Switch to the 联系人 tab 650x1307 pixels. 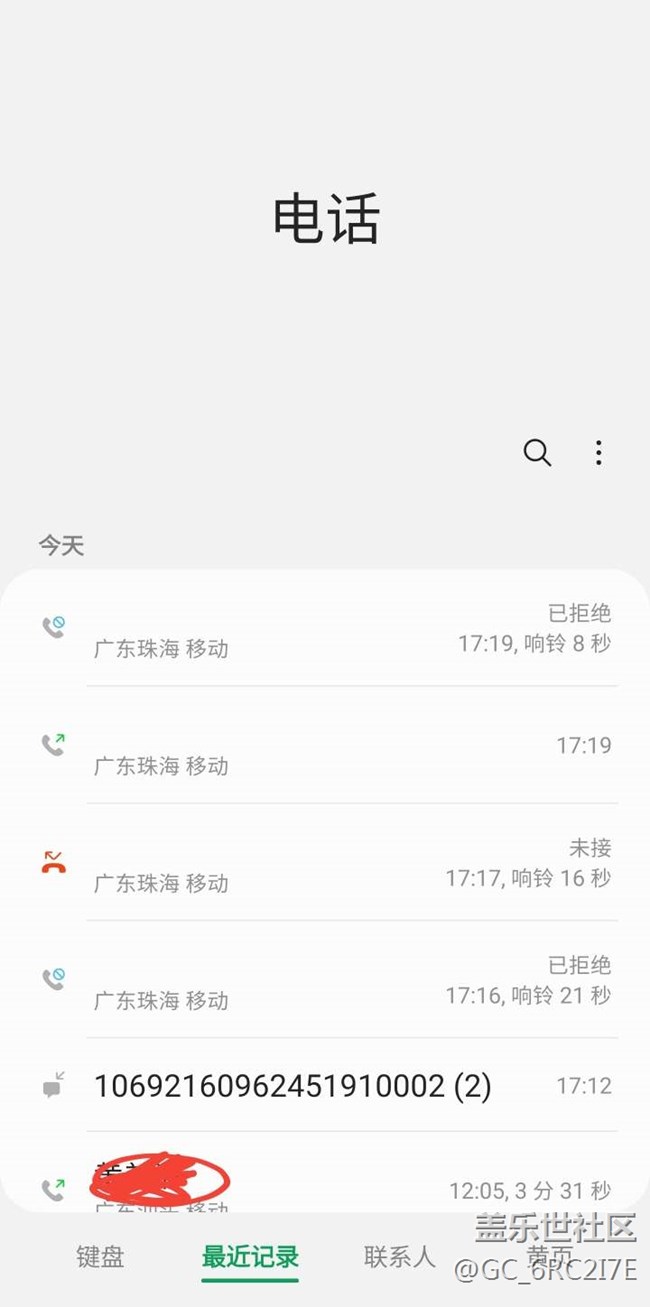400,1257
